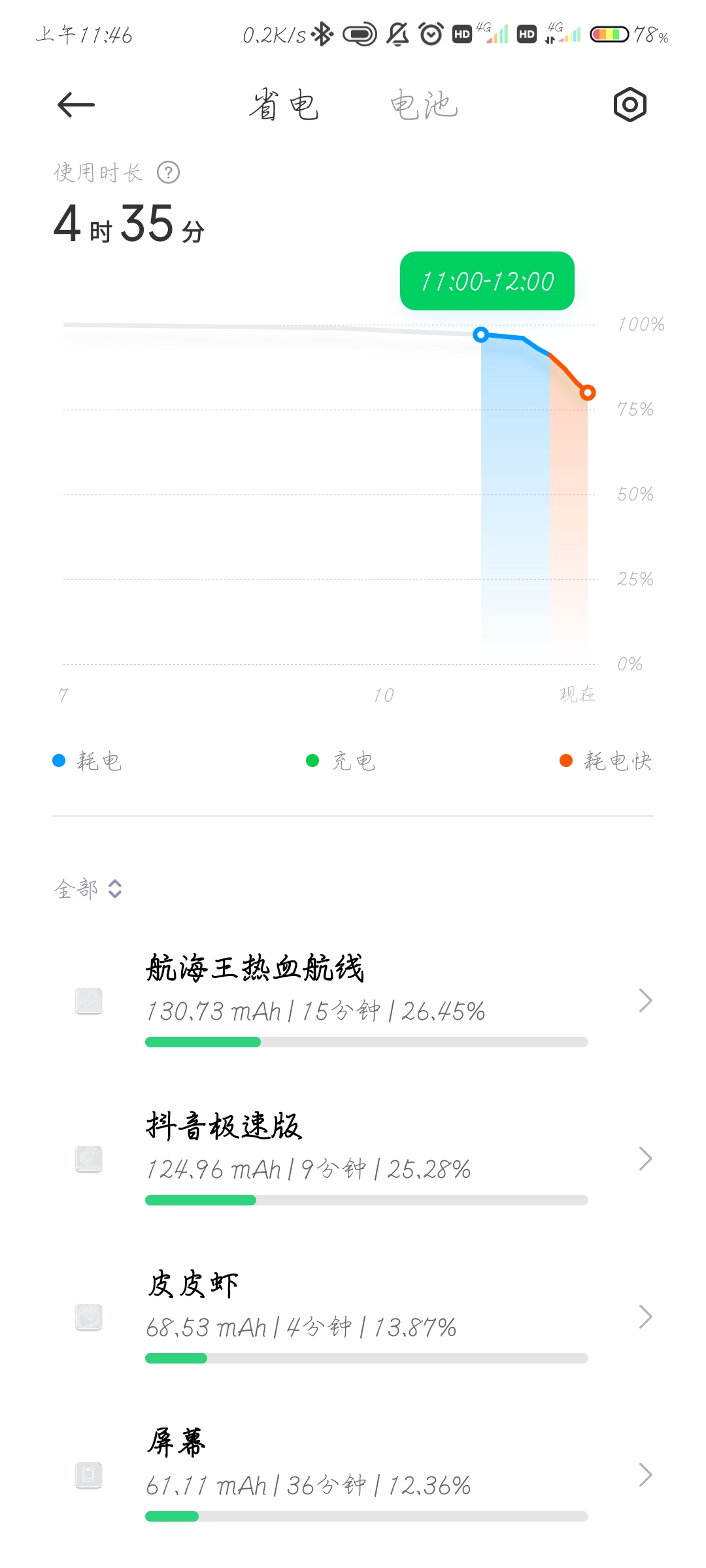The width and height of the screenshot is (706, 1568).
Task: Switch to the 电池 tab
Action: tap(424, 105)
